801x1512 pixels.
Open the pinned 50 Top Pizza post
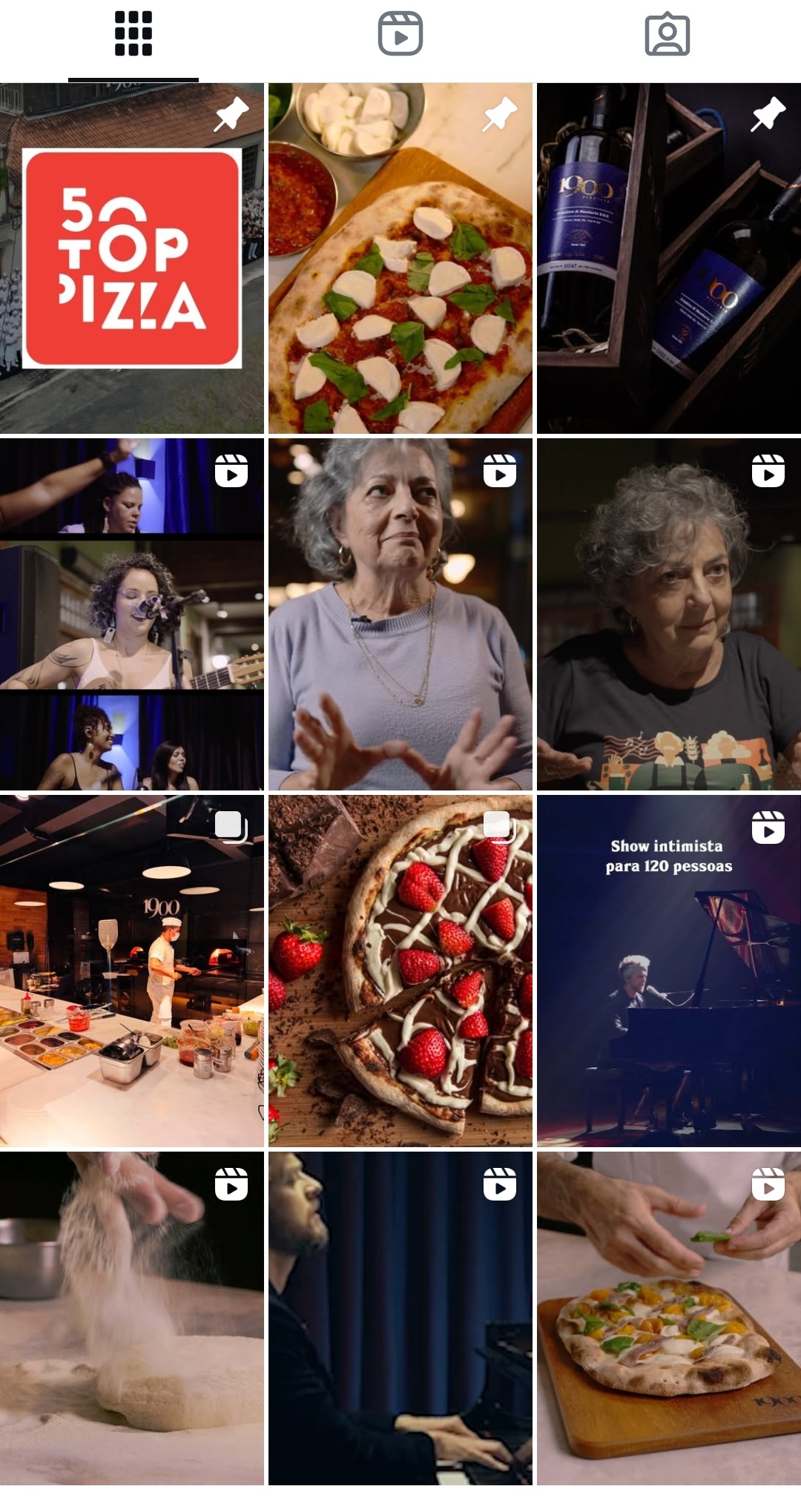(132, 258)
